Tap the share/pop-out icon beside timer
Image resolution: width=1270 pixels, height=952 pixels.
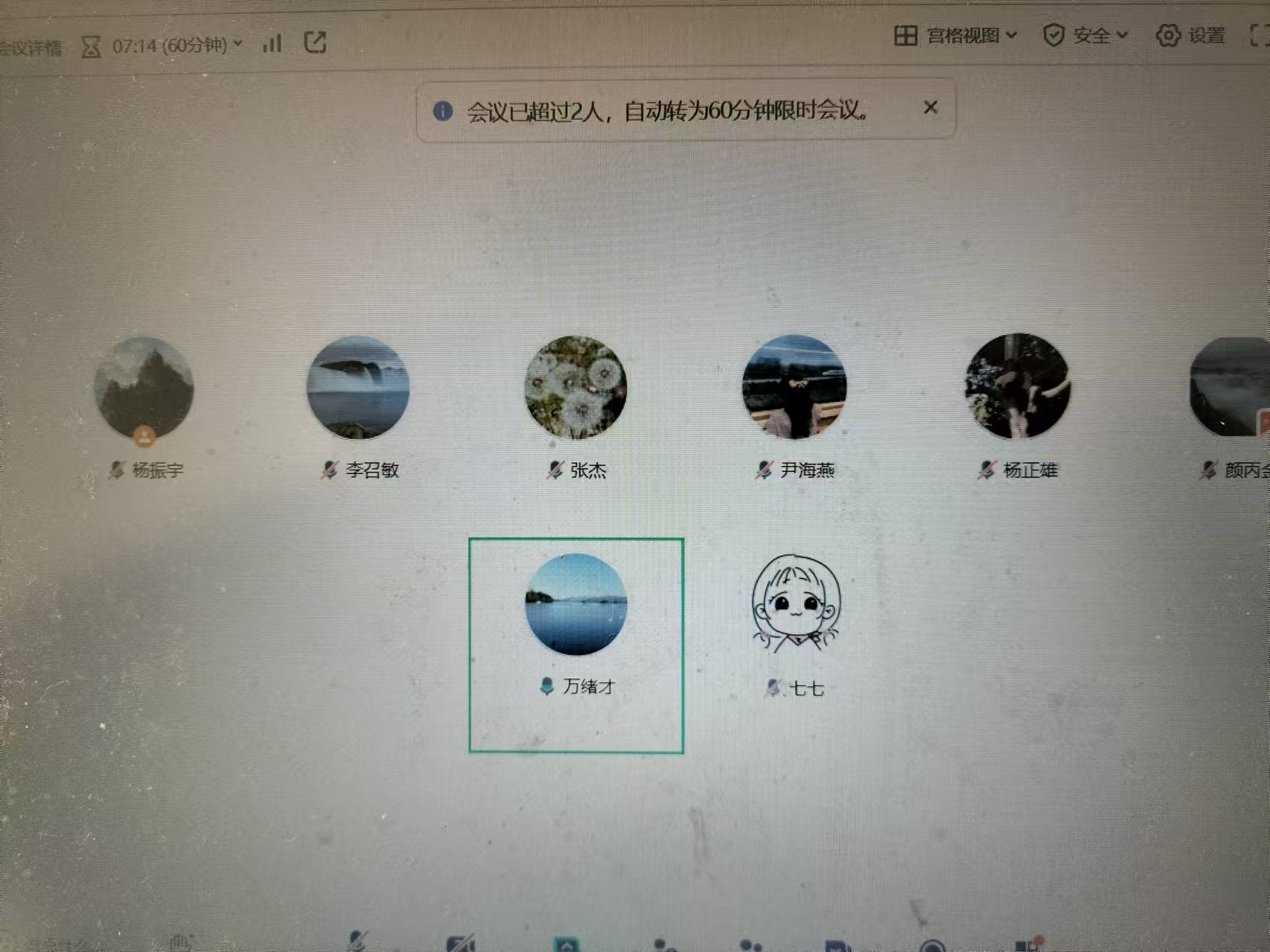click(x=316, y=42)
